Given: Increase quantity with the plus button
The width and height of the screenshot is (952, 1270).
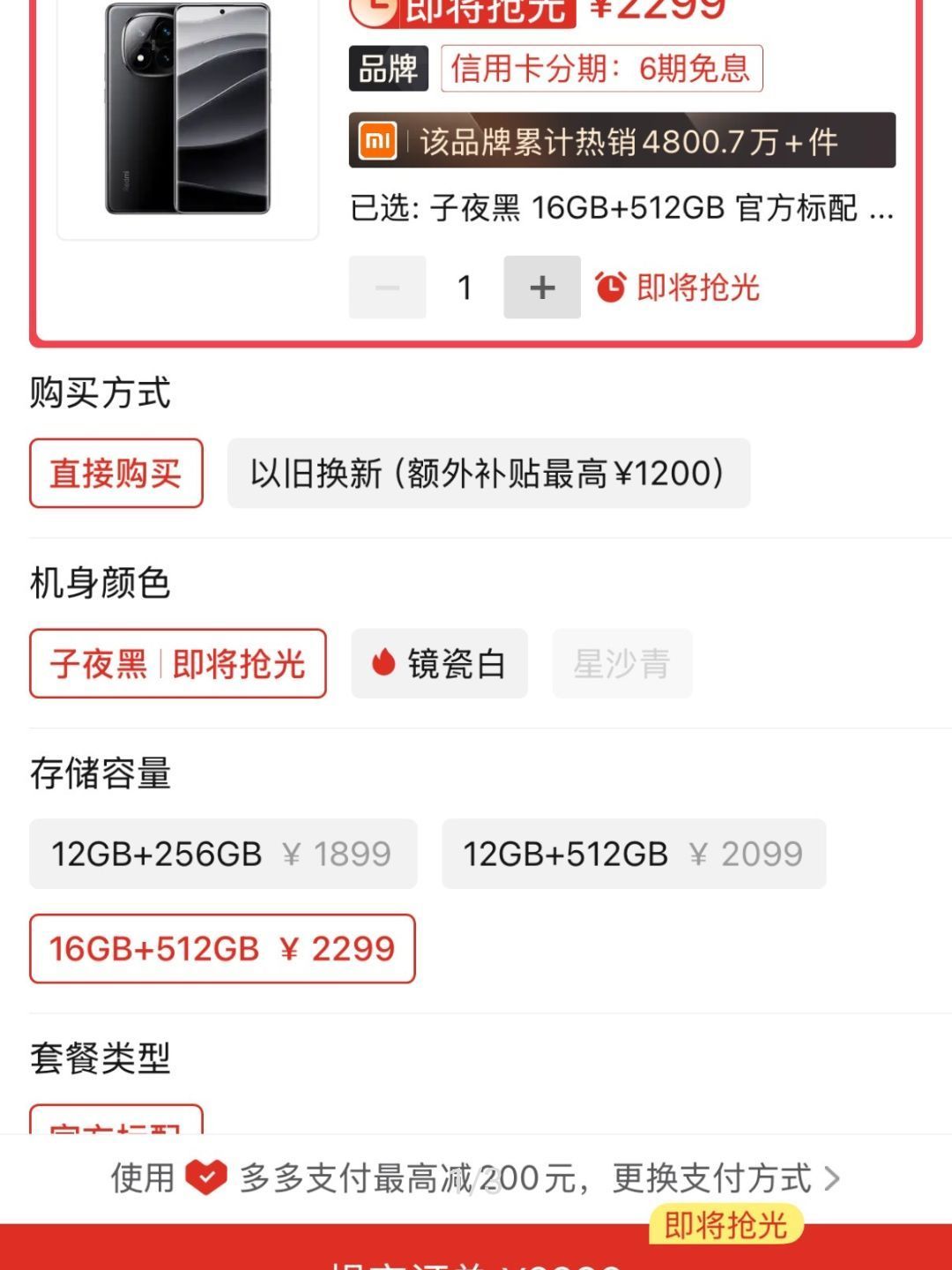Looking at the screenshot, I should pyautogui.click(x=541, y=288).
